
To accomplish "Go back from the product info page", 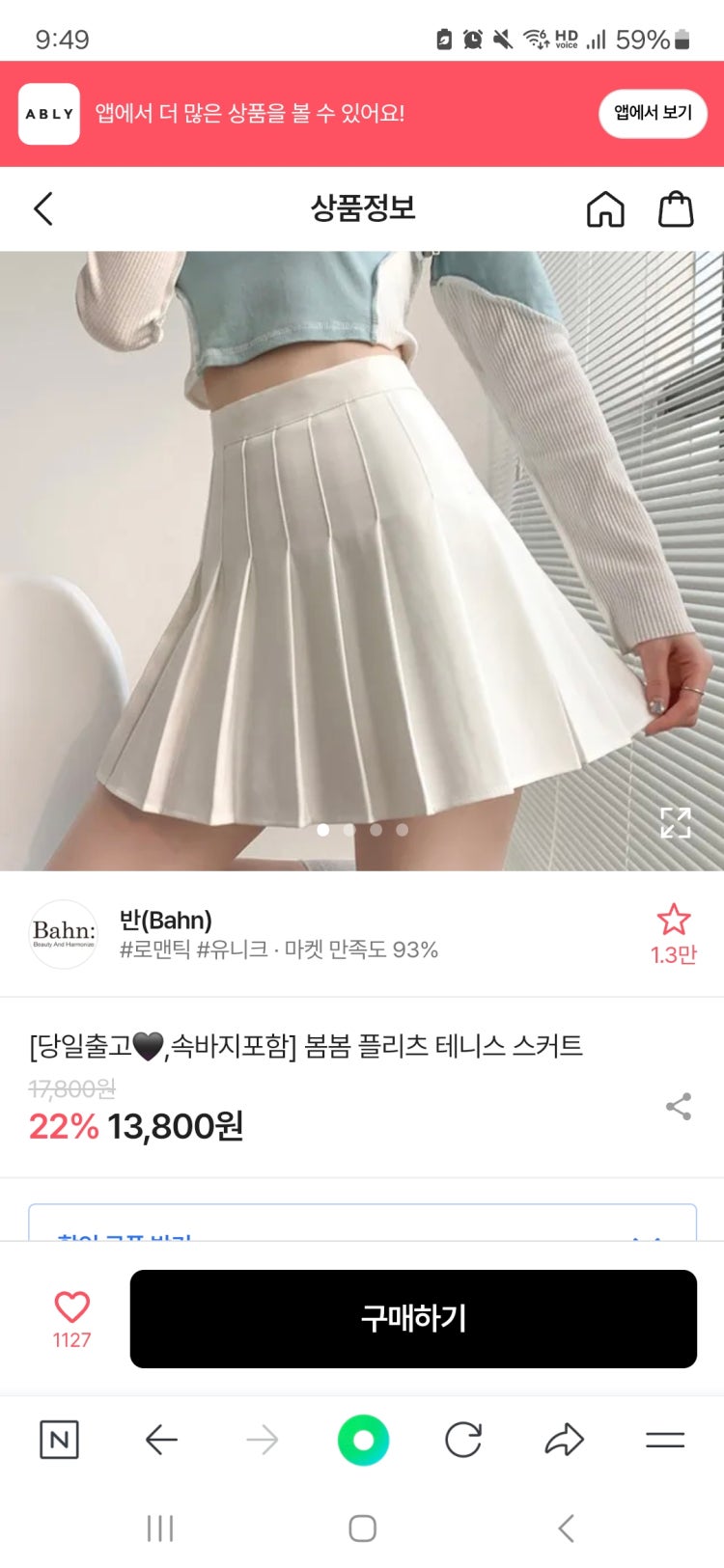I will coord(43,208).
